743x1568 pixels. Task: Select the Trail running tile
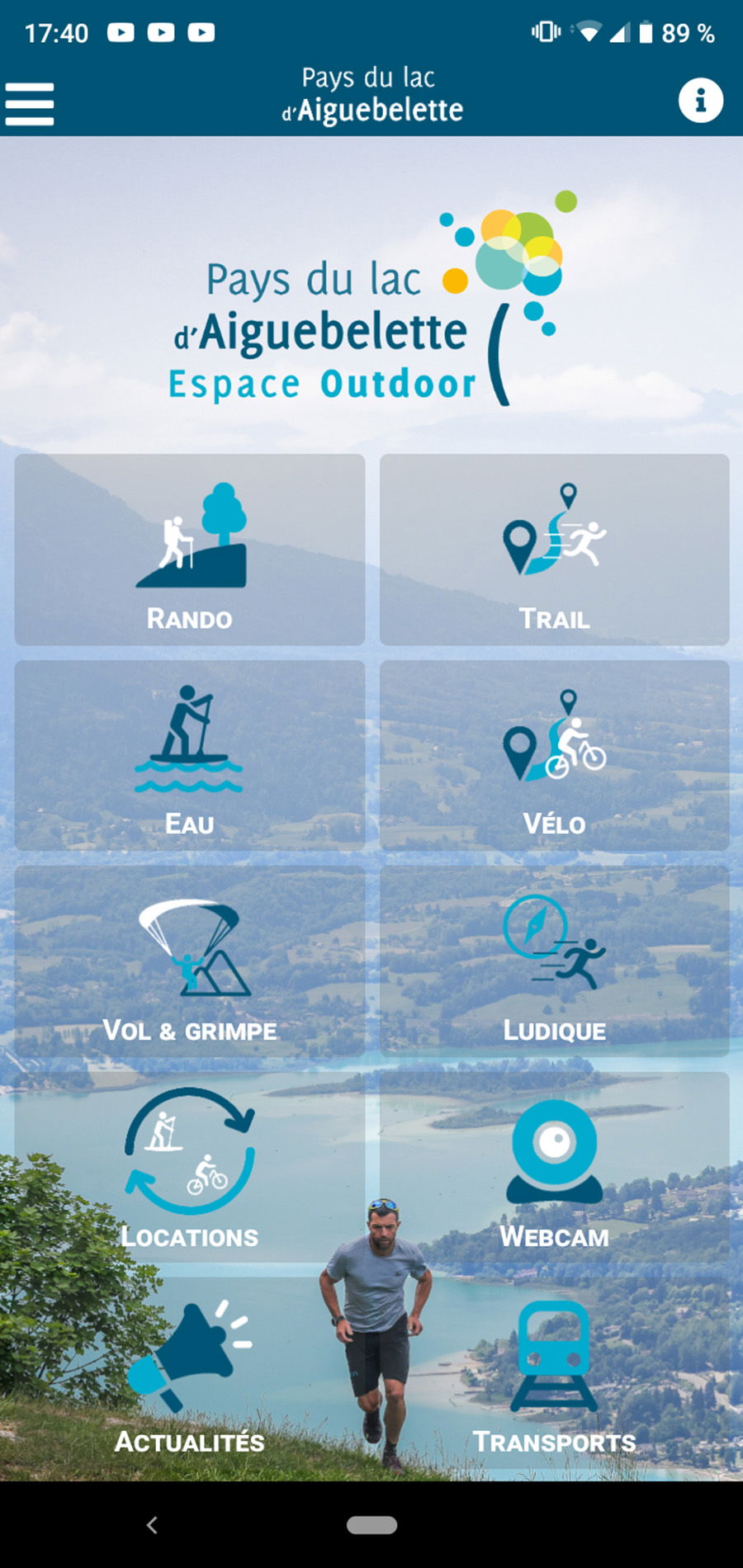(x=554, y=550)
